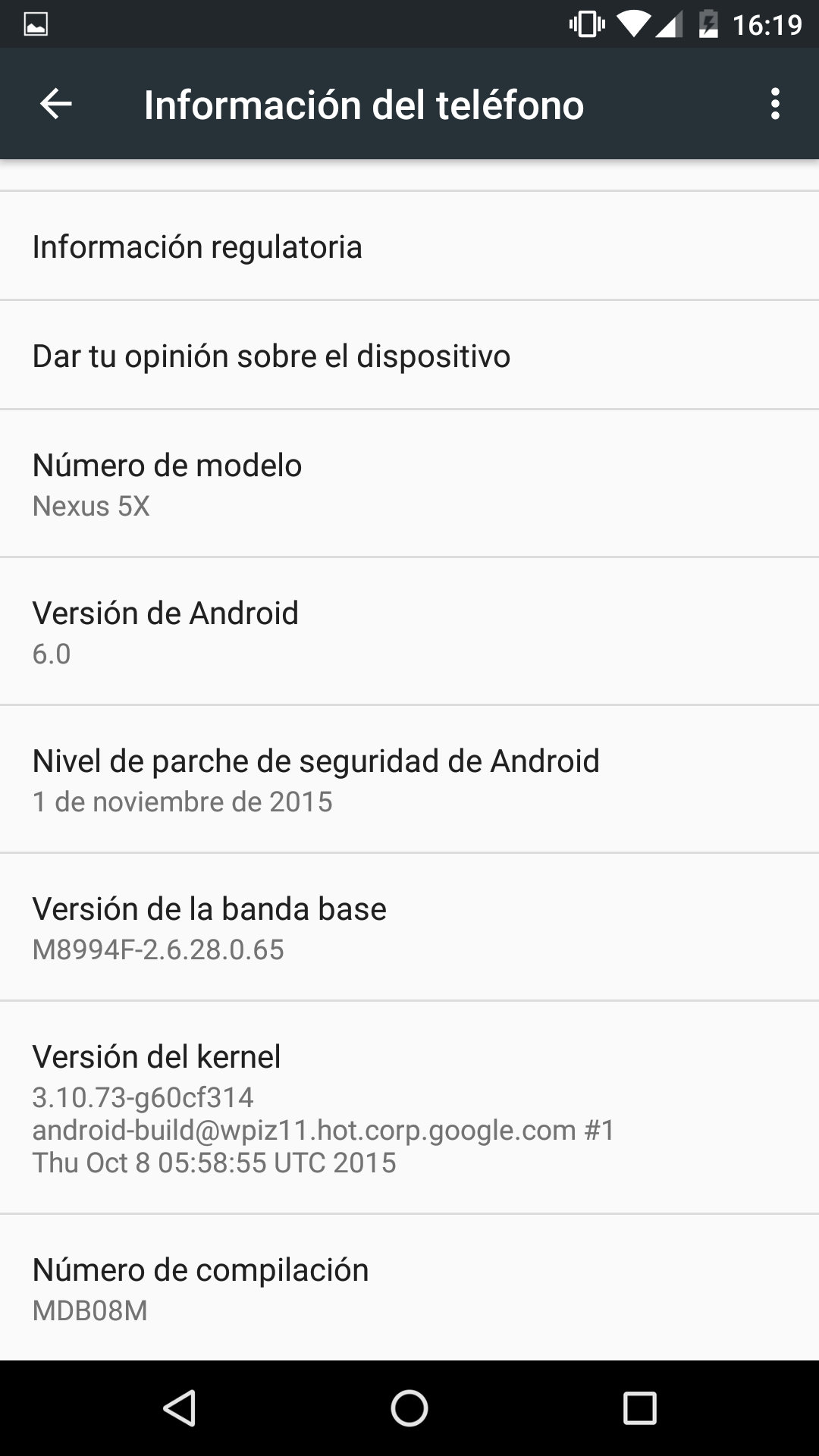Open the overflow menu
This screenshot has height=1456, width=819.
(x=774, y=104)
